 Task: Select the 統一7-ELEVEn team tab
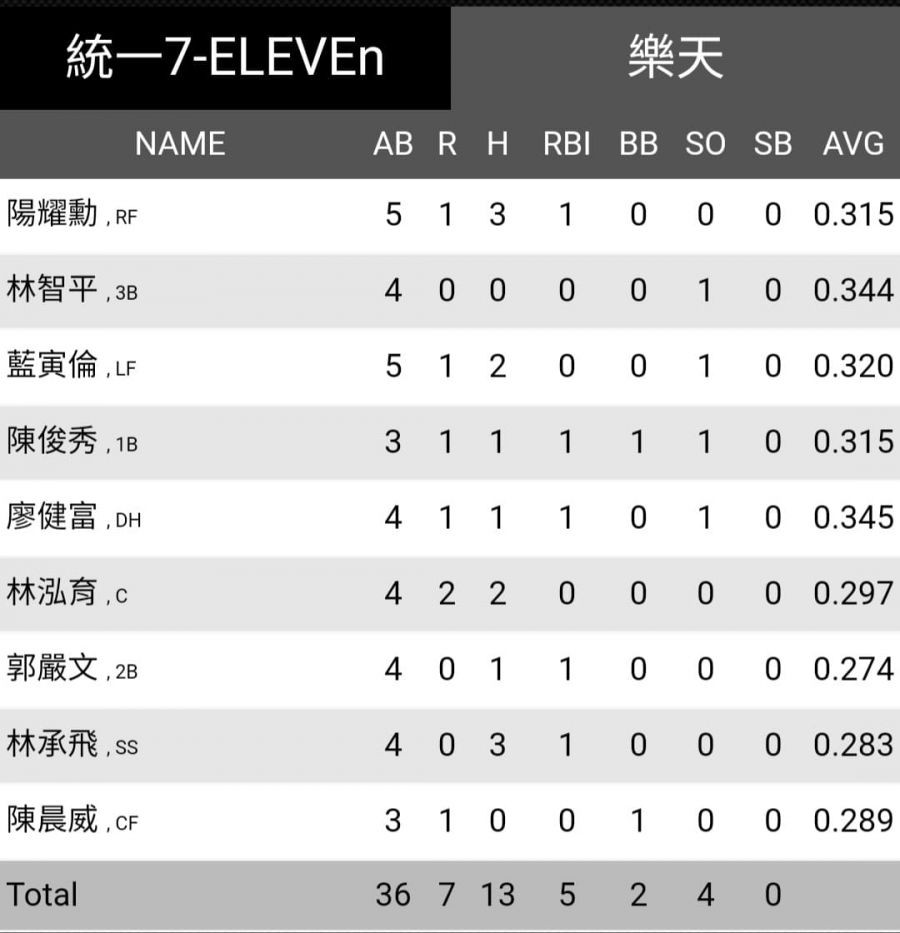pos(225,58)
